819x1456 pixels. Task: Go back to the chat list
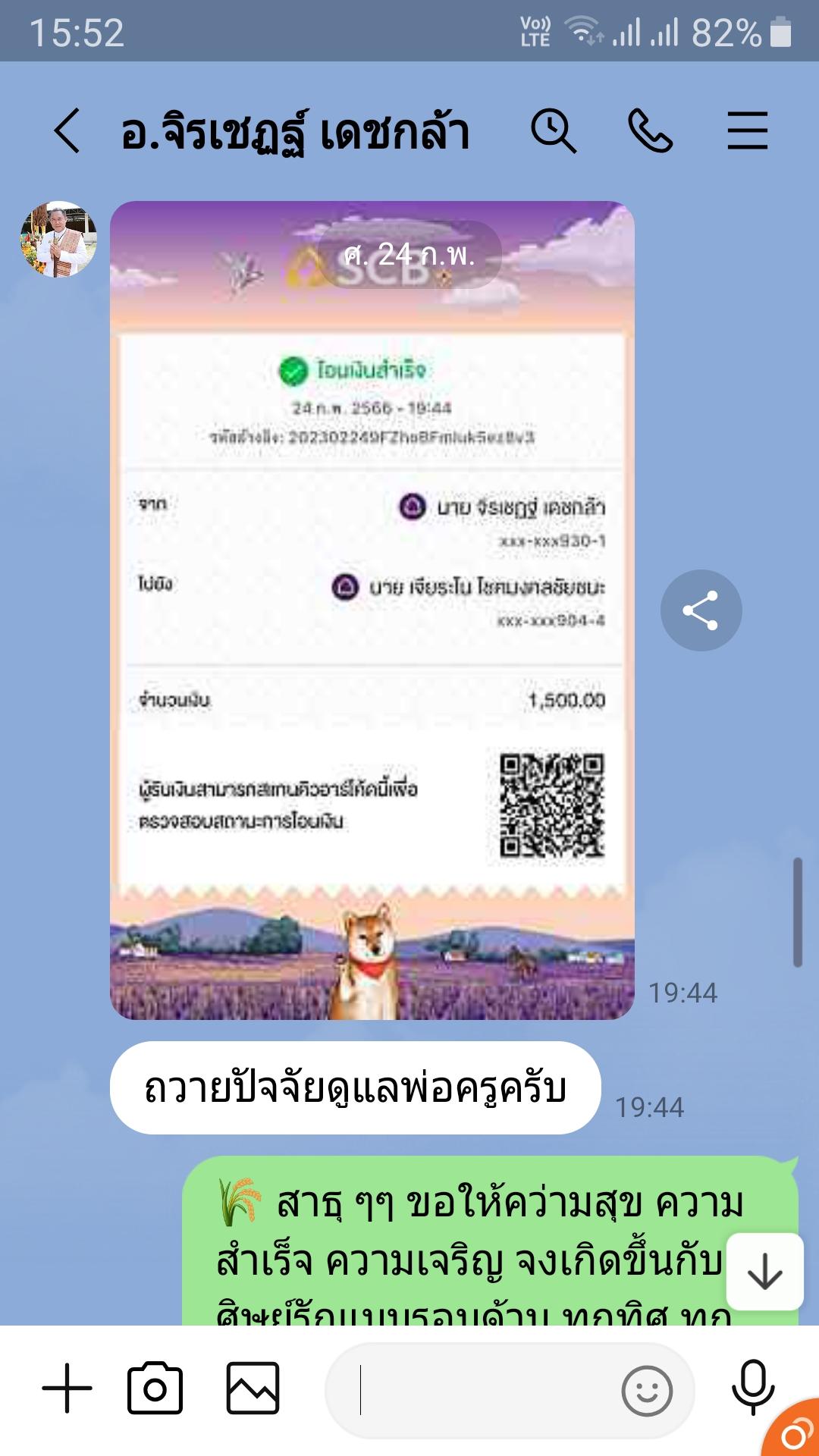point(67,130)
